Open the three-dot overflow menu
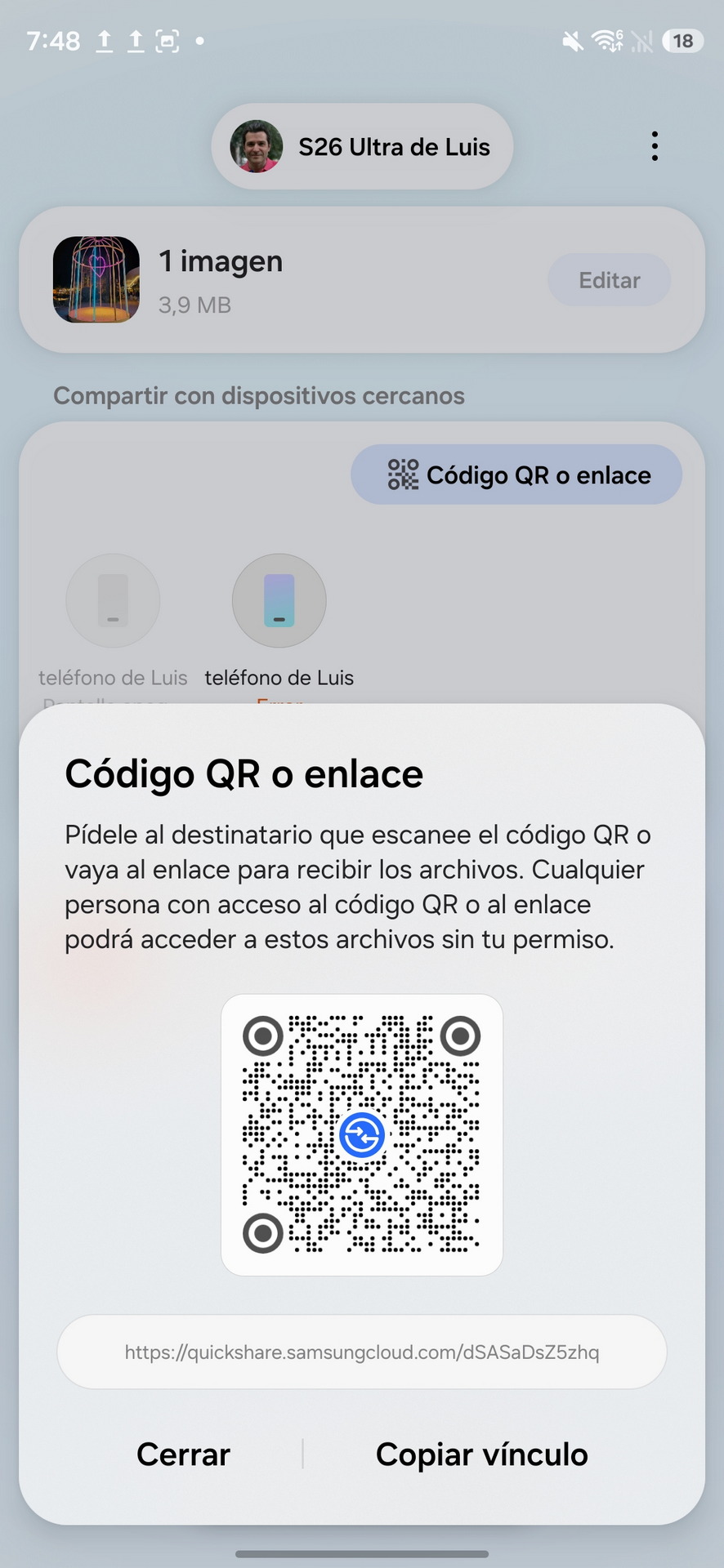Image resolution: width=724 pixels, height=1568 pixels. (655, 146)
